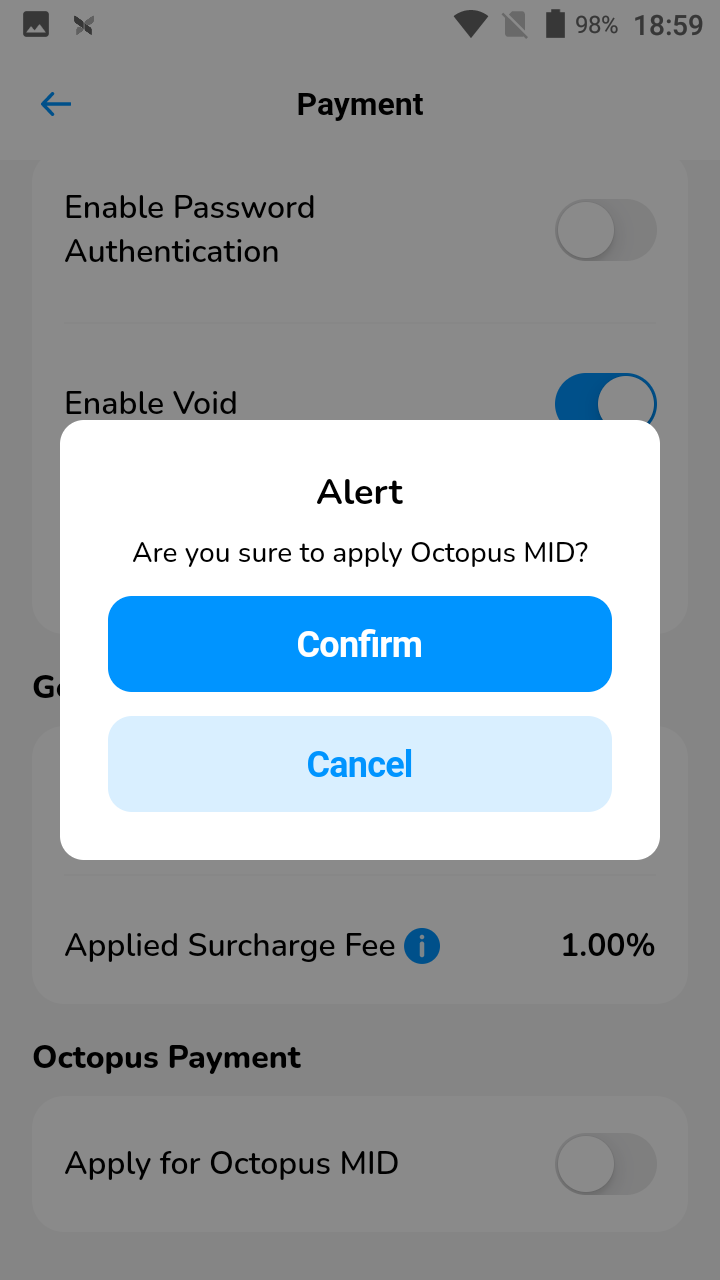Screen dimensions: 720x1280
Task: Tap the 1.00% surcharge fee value
Action: pyautogui.click(x=607, y=945)
